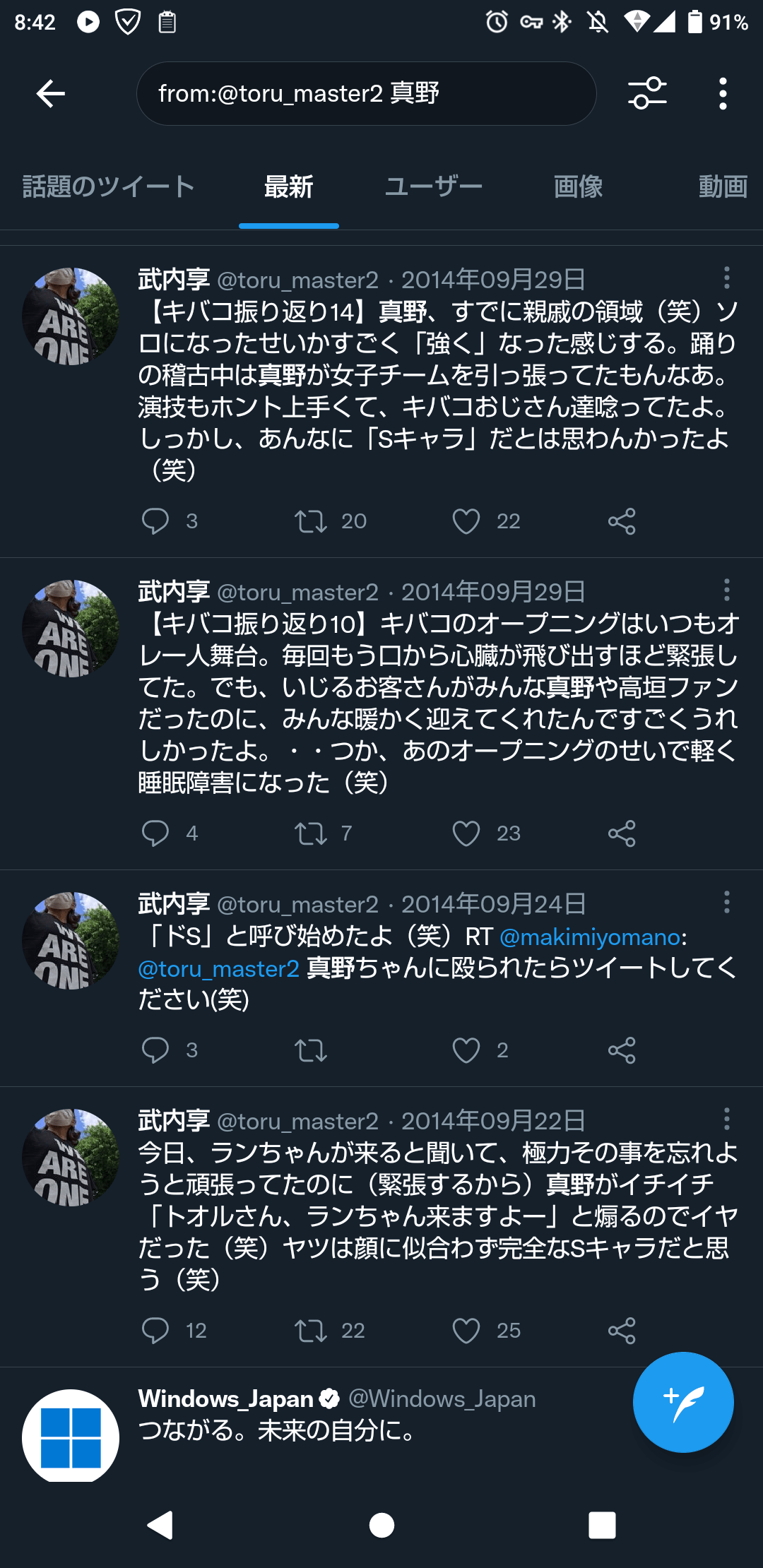Viewport: 763px width, 1568px height.
Task: Reply to the キバコ振り返り10 tweet
Action: pyautogui.click(x=155, y=833)
